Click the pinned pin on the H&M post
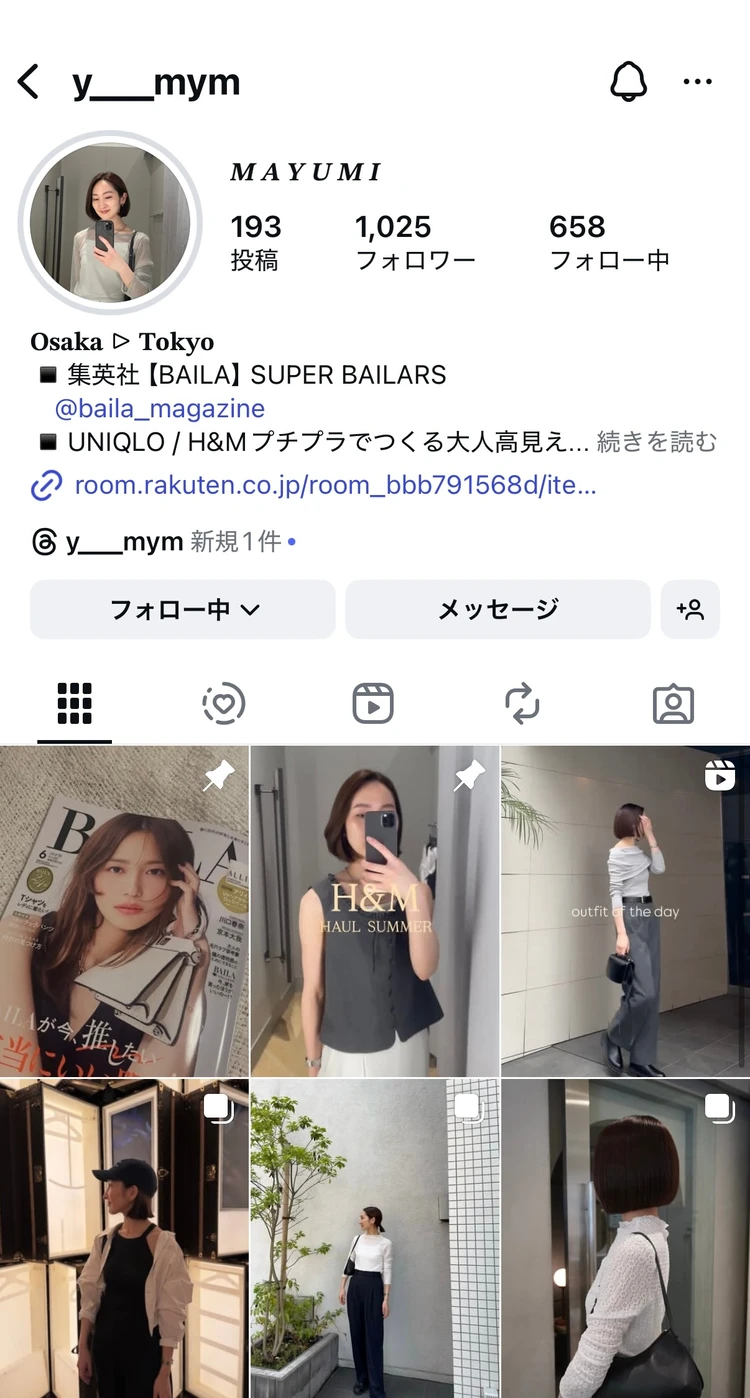 pos(470,775)
